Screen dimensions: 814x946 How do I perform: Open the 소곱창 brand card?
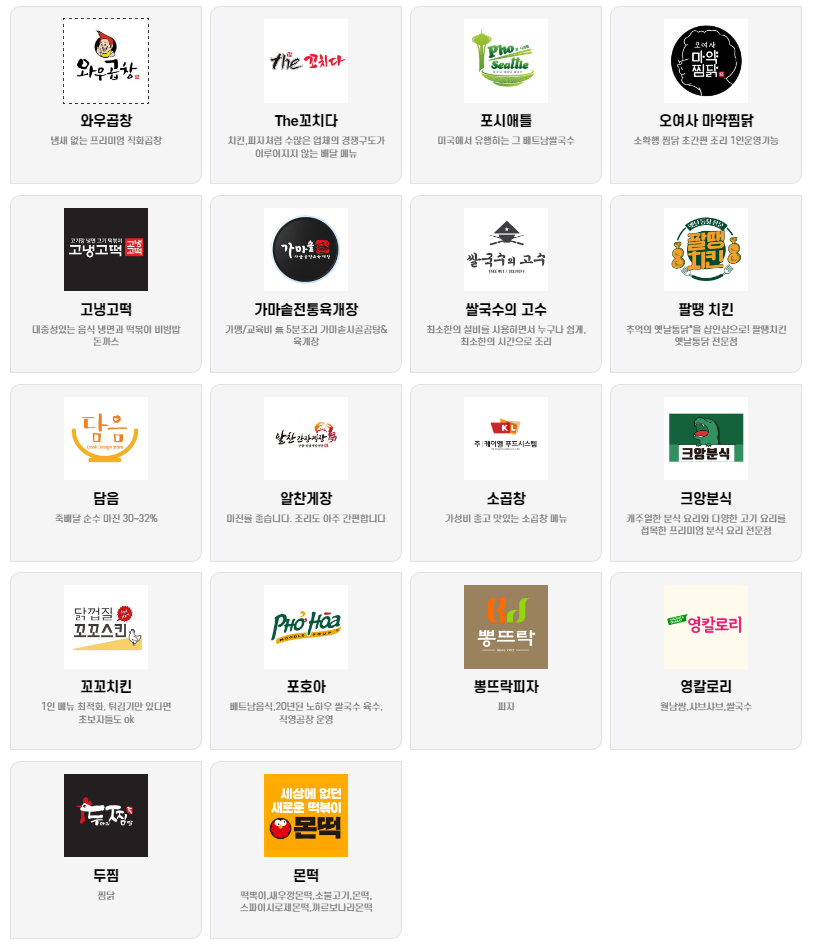coord(506,471)
